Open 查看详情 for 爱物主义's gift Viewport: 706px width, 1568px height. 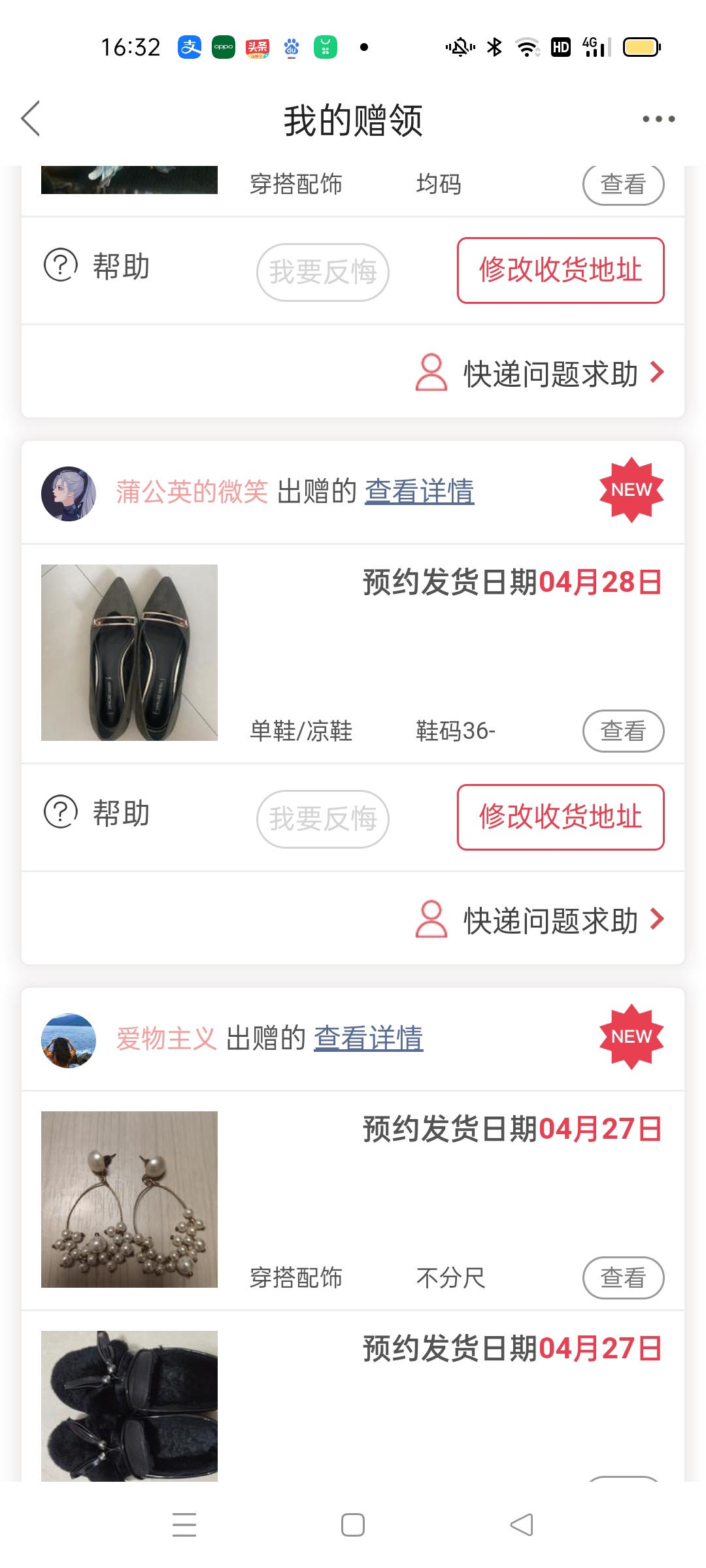tap(368, 1038)
